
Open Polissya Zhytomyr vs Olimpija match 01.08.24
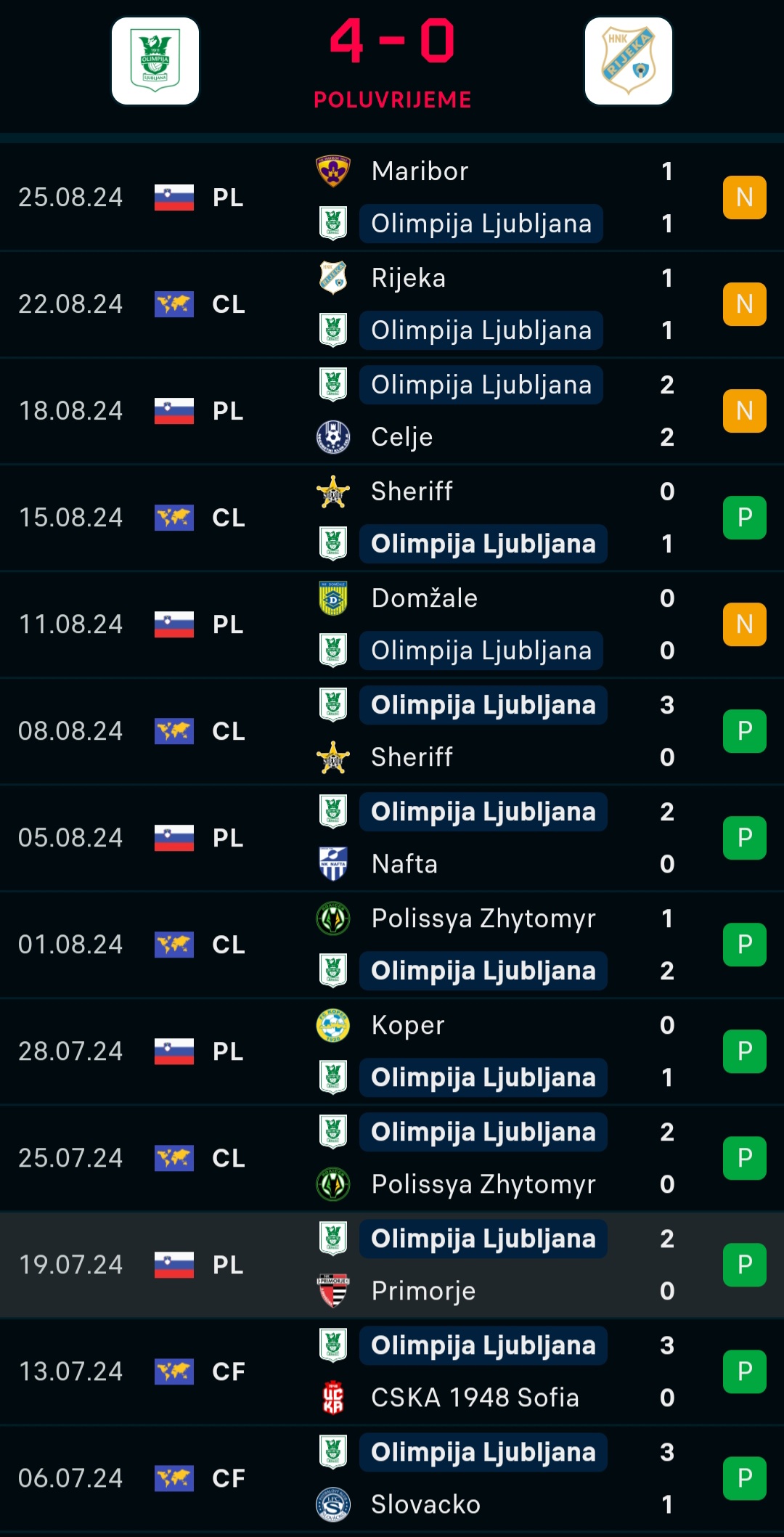392,945
